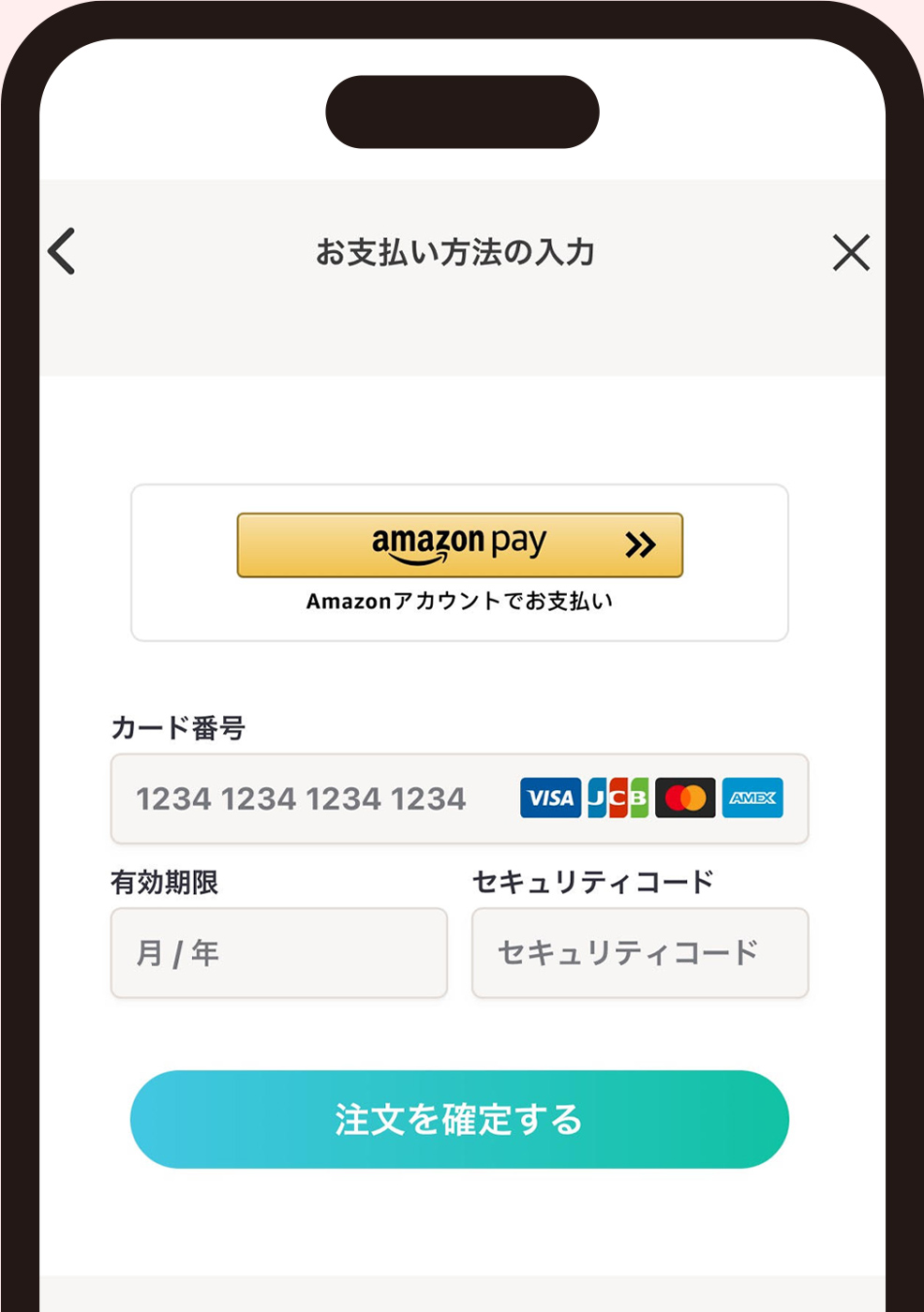Click the カード番号 field label

point(178,727)
